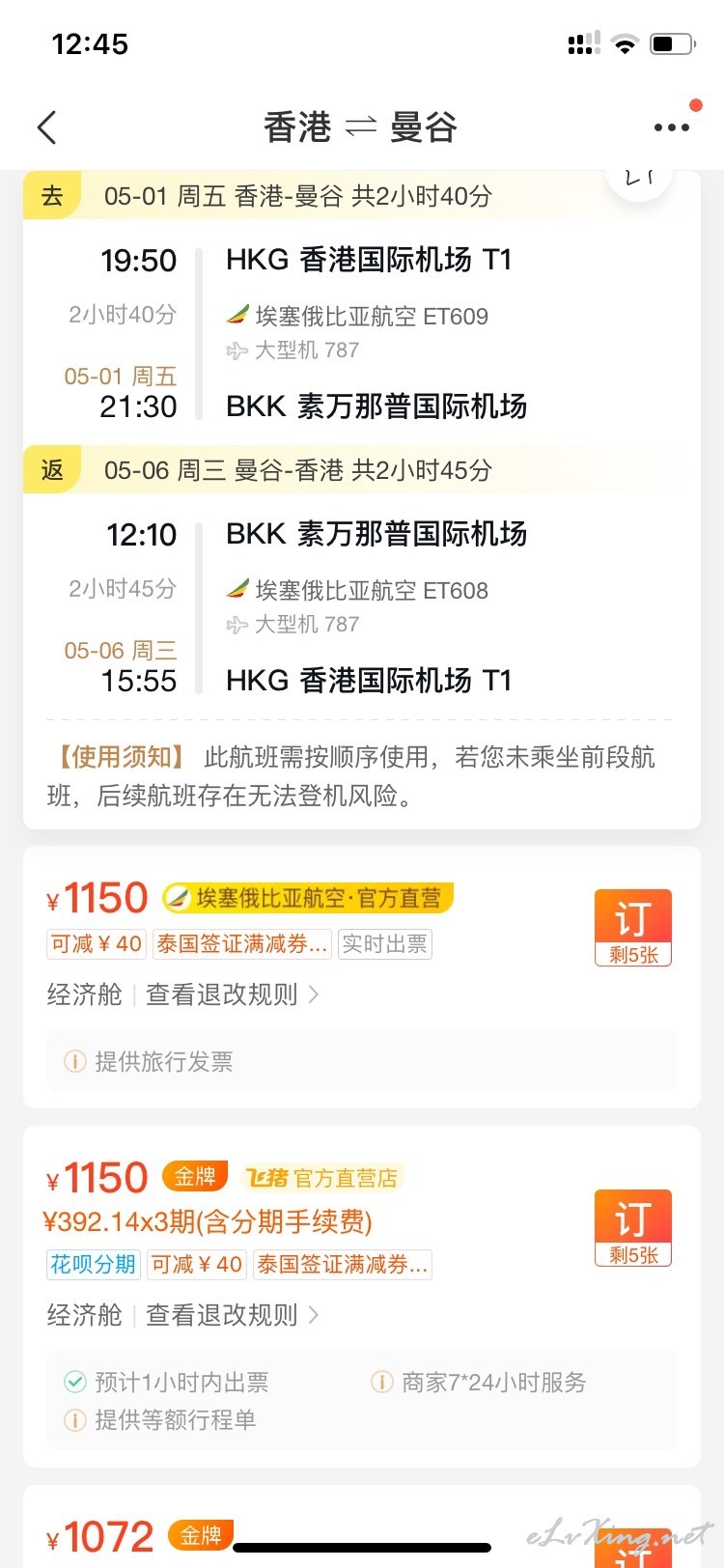Screen dimensions: 724x1568
Task: Tap the 可减¥40 coupon tag on the 埃塞俄比亚航空 官方直营 fare
Action: coord(96,943)
